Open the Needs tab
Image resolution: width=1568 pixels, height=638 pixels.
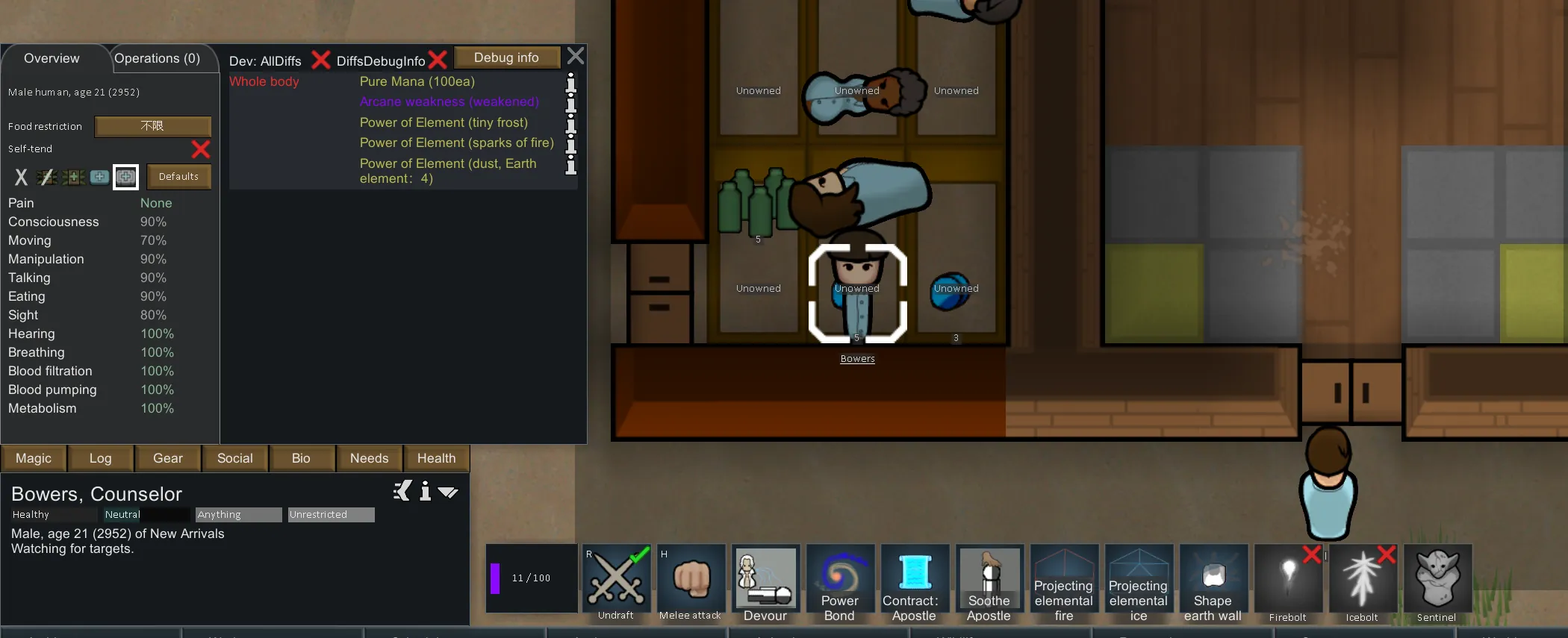pyautogui.click(x=369, y=458)
